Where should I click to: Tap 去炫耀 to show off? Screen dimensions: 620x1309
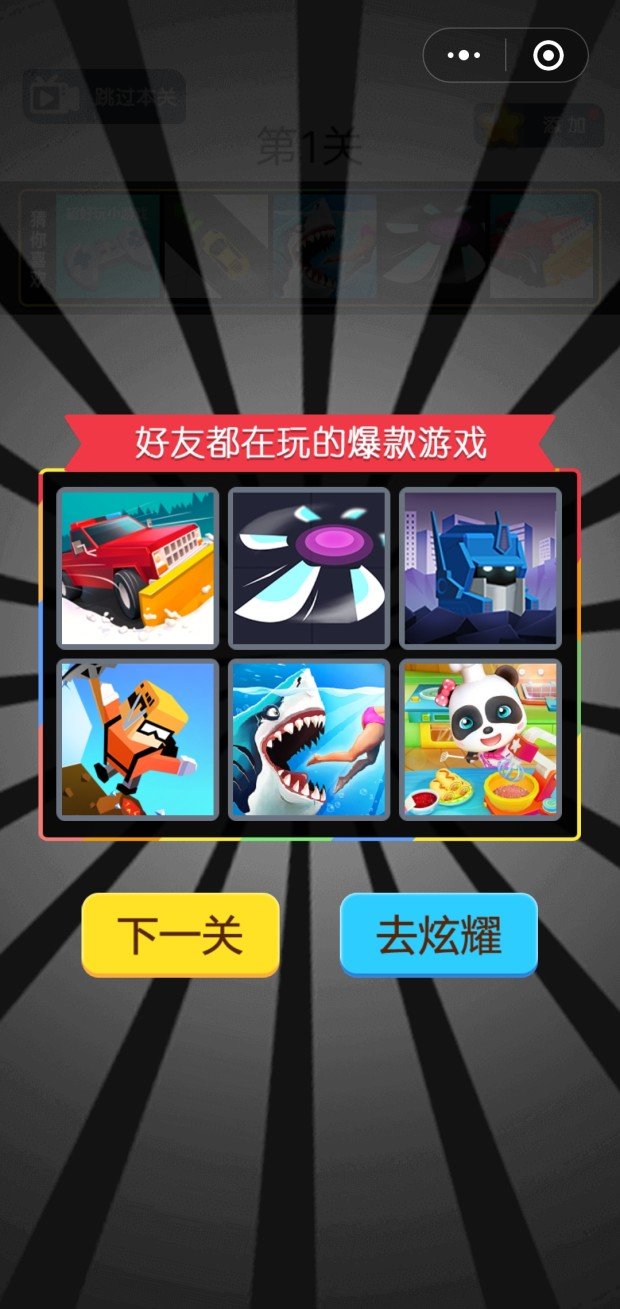(x=439, y=935)
